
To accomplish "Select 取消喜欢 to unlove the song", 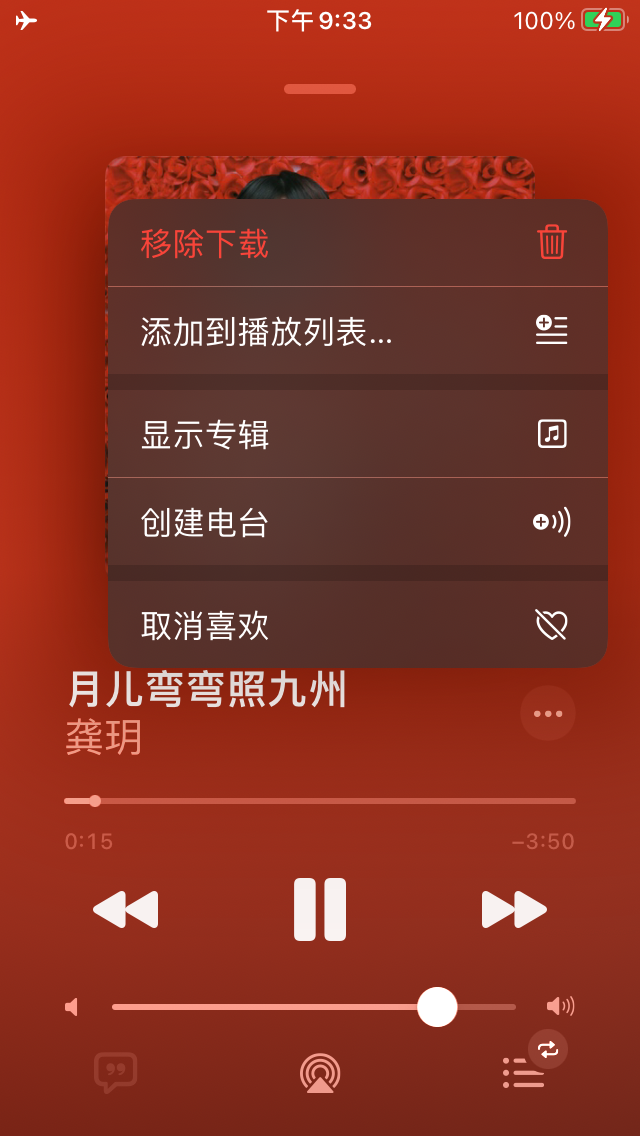I will point(357,625).
